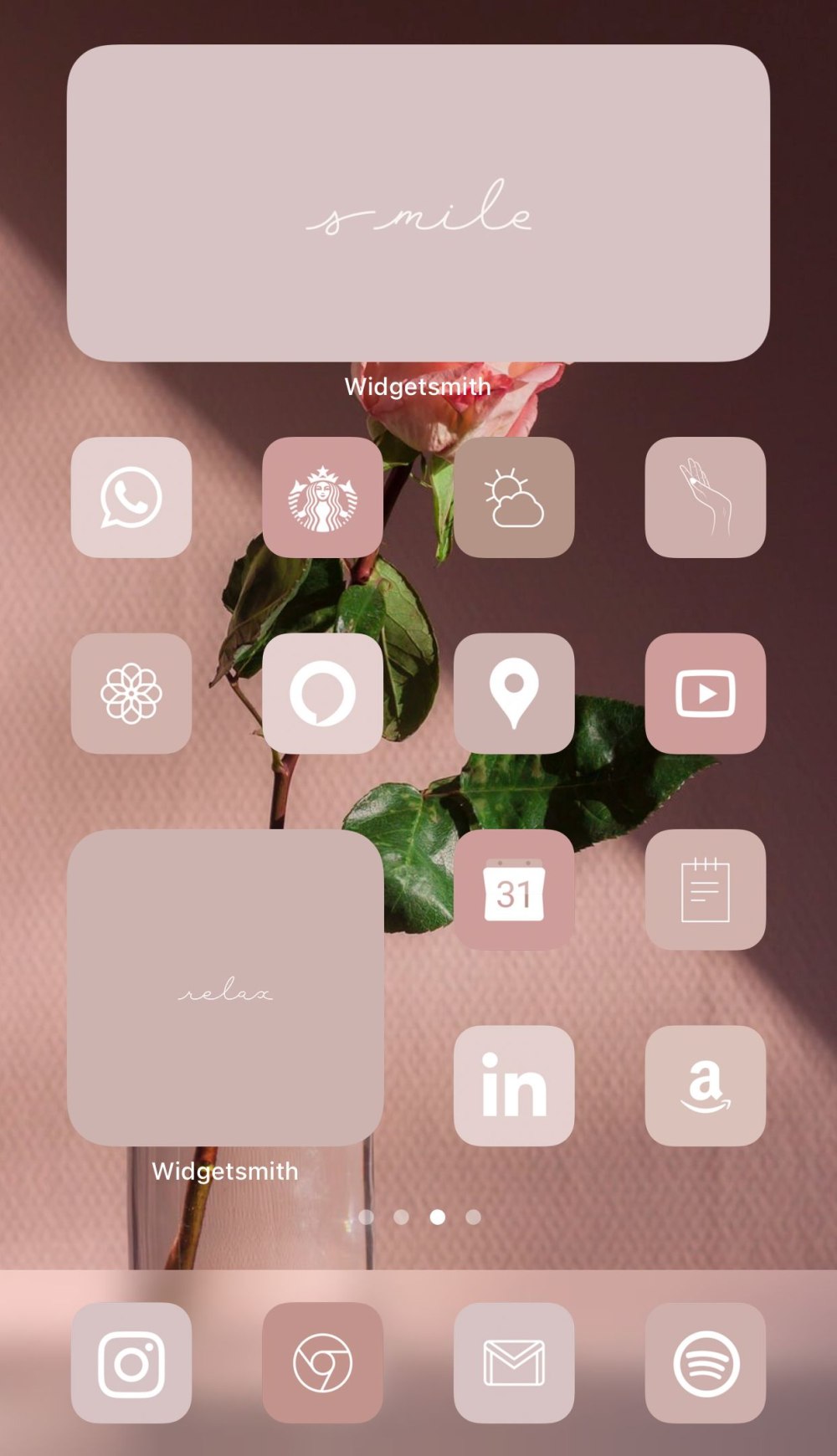
Task: Launch the Starbucks app
Action: click(322, 497)
